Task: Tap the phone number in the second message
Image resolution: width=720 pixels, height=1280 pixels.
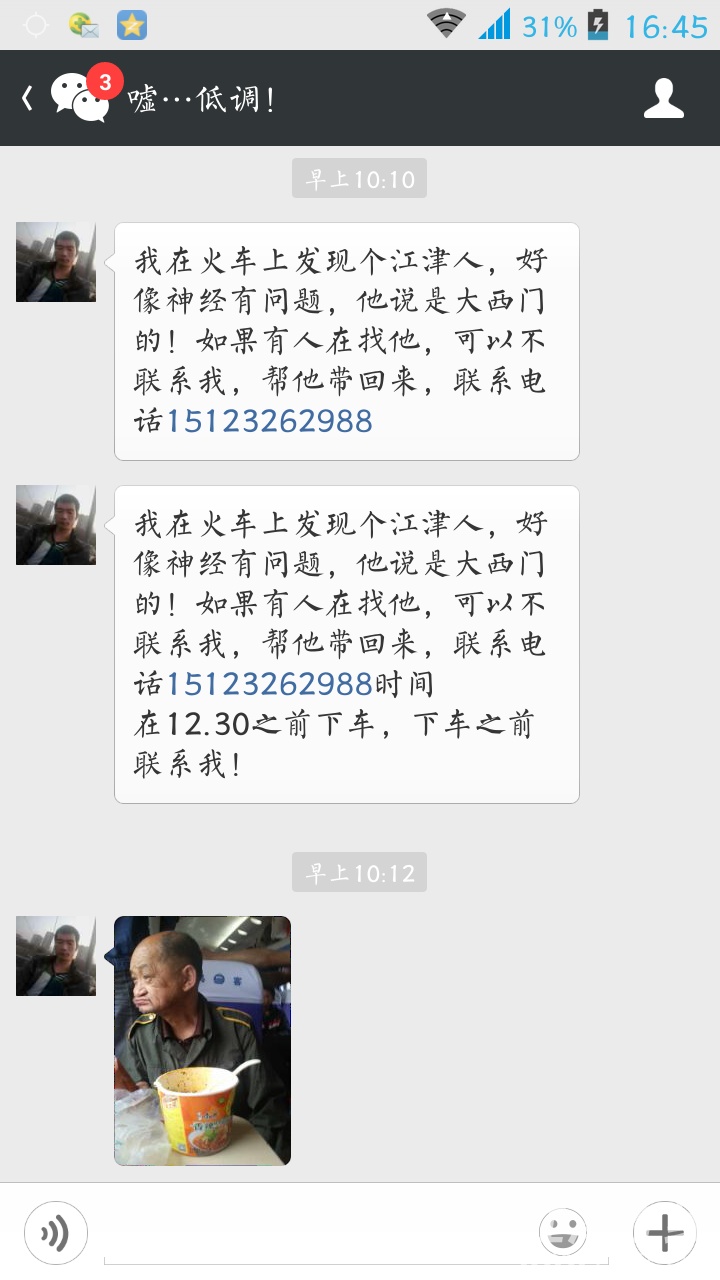Action: (x=269, y=684)
